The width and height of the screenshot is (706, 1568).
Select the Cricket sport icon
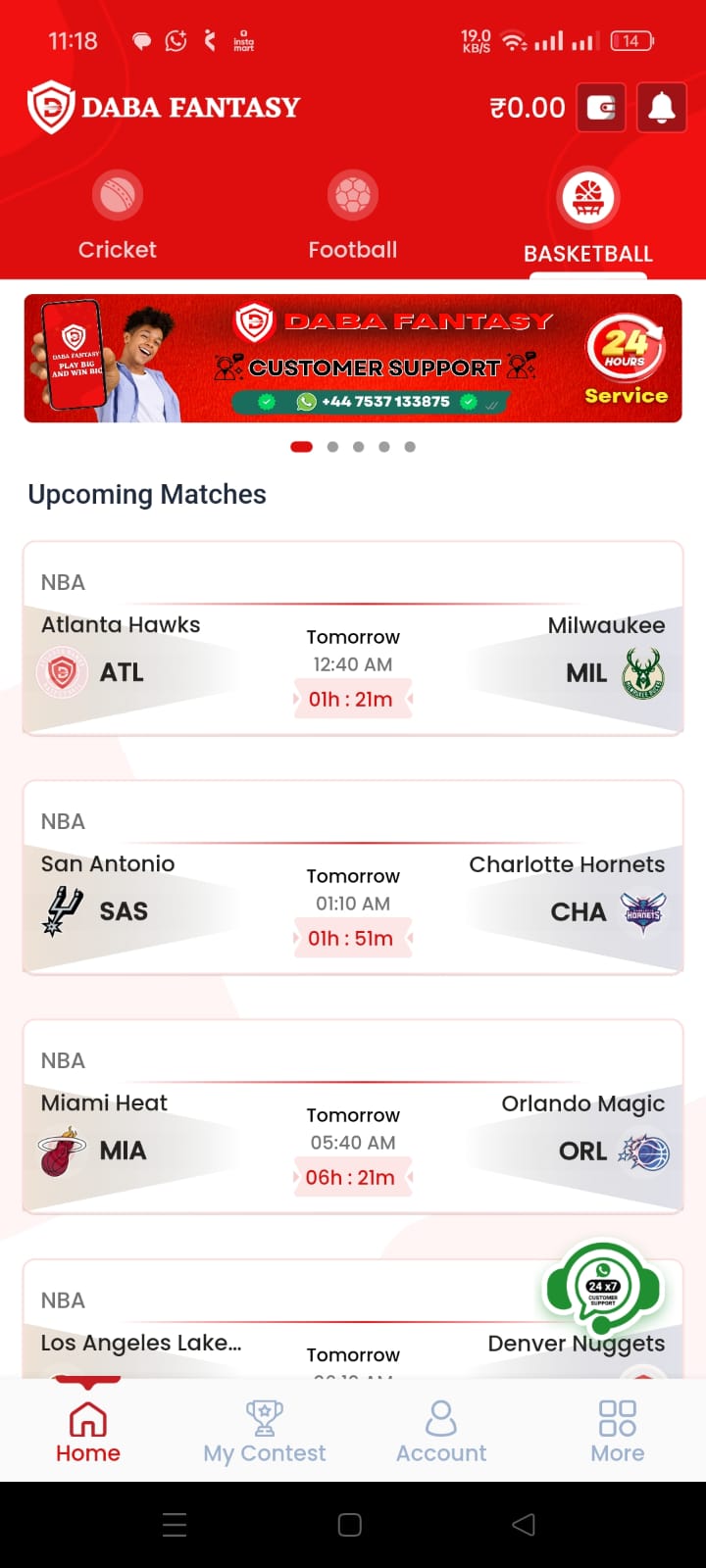[x=118, y=196]
